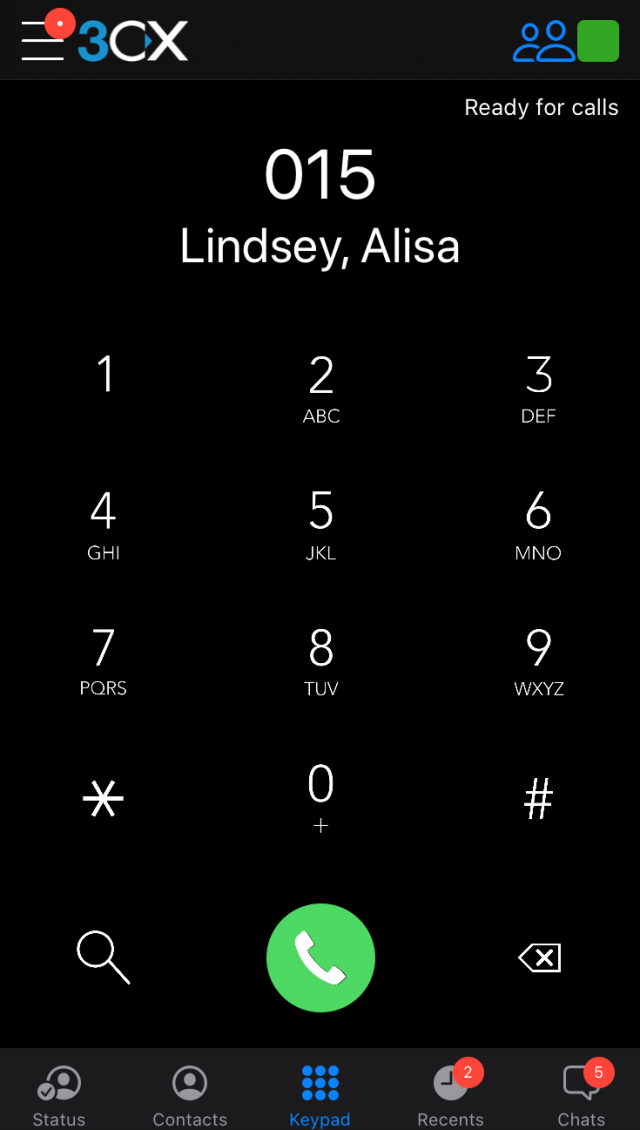Dial the 0 plus key
This screenshot has height=1130, width=640.
tap(321, 799)
